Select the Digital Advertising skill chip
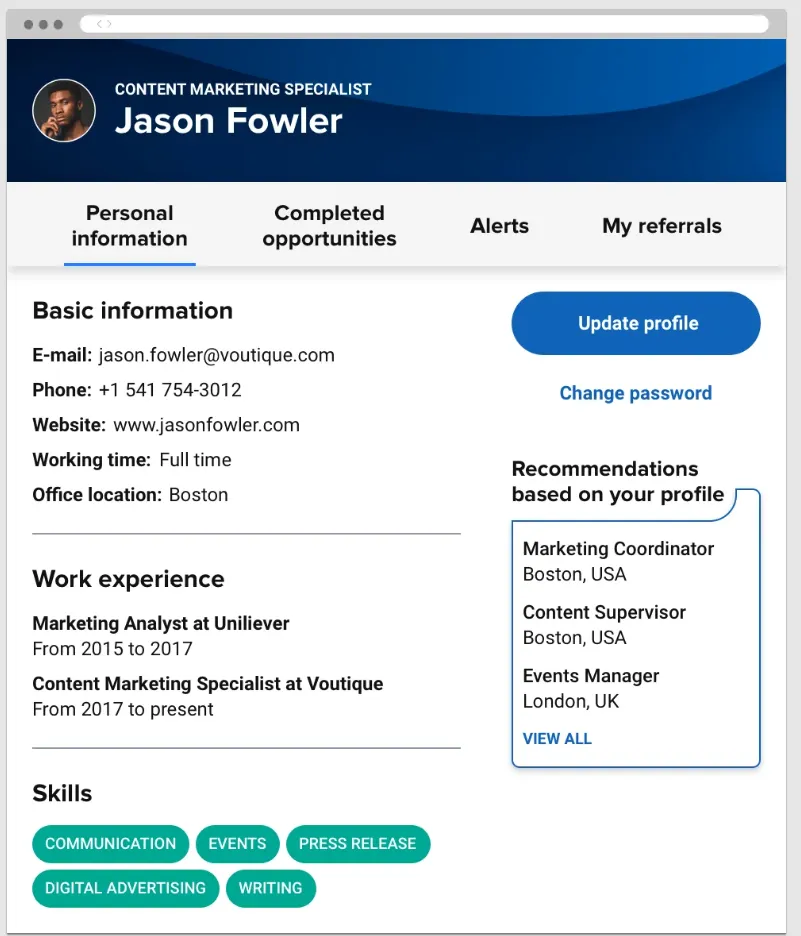The width and height of the screenshot is (801, 936). click(125, 888)
